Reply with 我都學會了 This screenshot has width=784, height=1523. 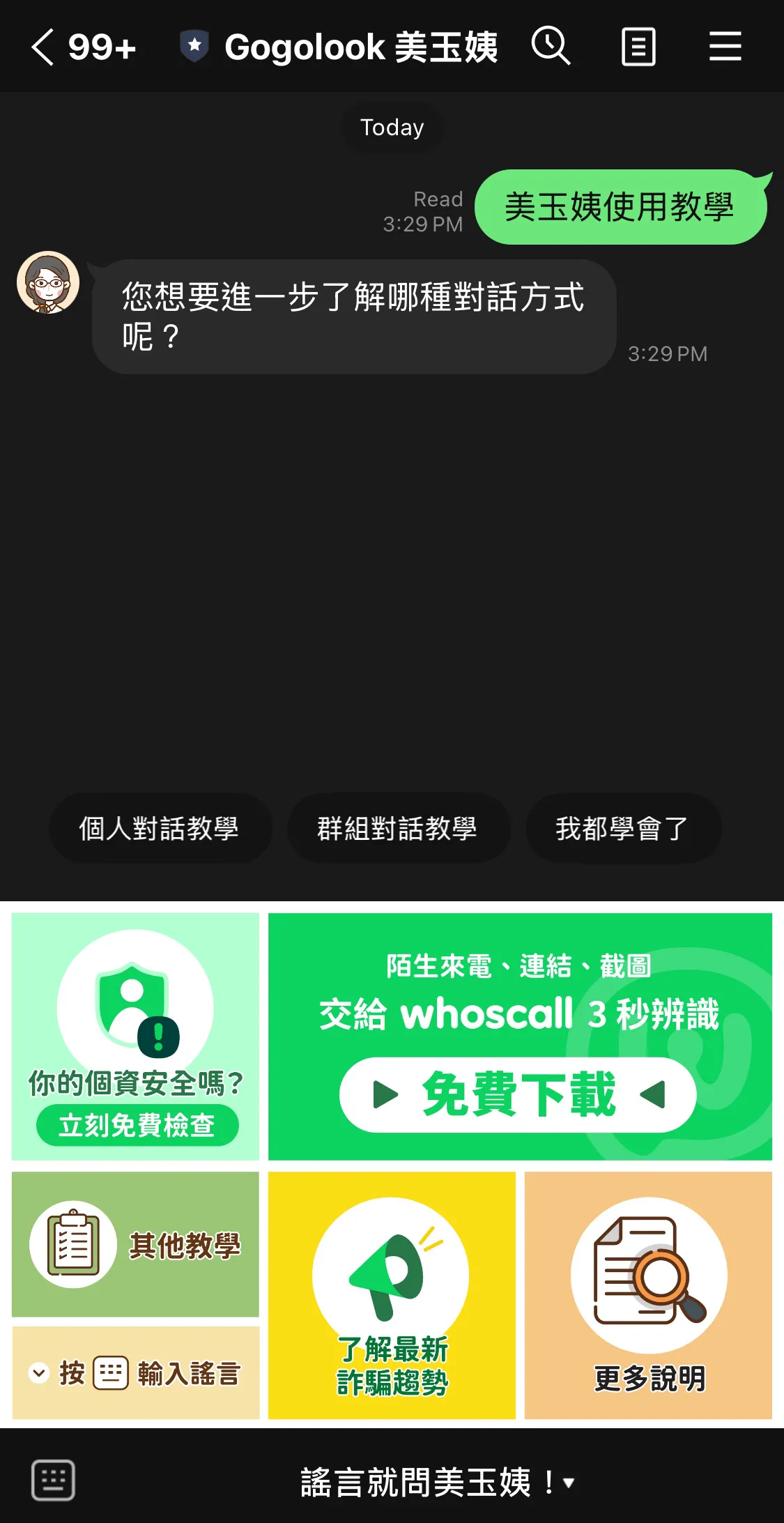(622, 829)
